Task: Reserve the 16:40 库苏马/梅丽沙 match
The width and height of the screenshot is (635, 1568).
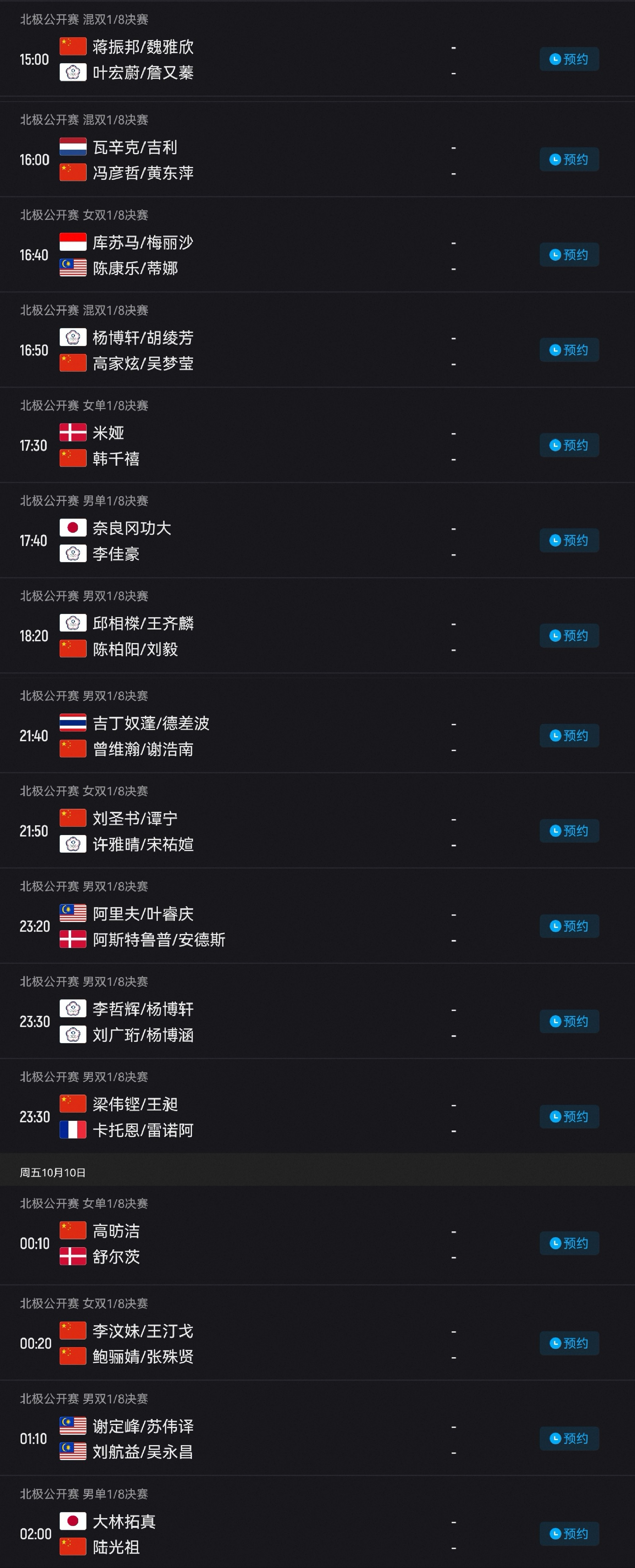Action: pos(569,254)
